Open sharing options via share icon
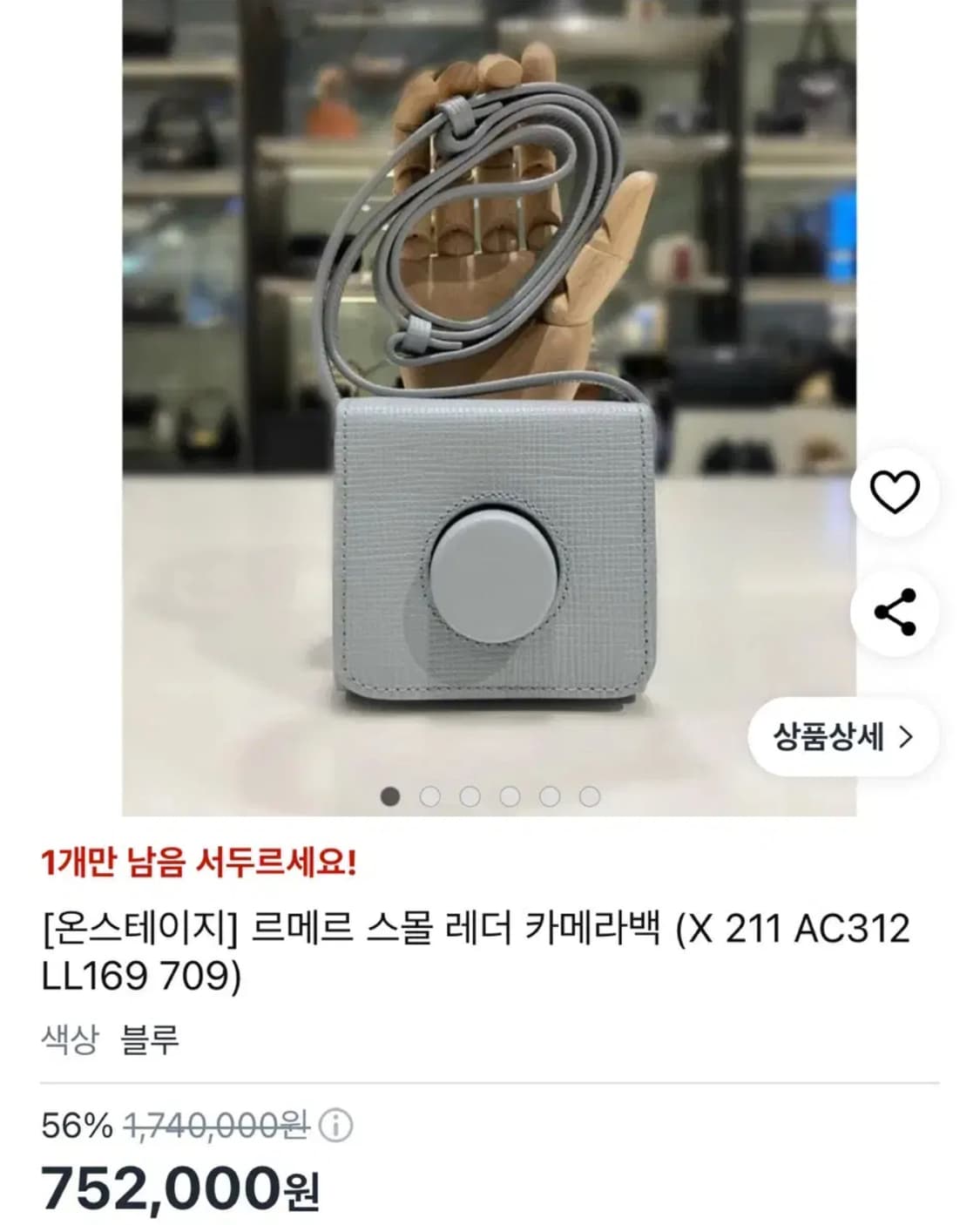The height and width of the screenshot is (1225, 980). coord(897,610)
